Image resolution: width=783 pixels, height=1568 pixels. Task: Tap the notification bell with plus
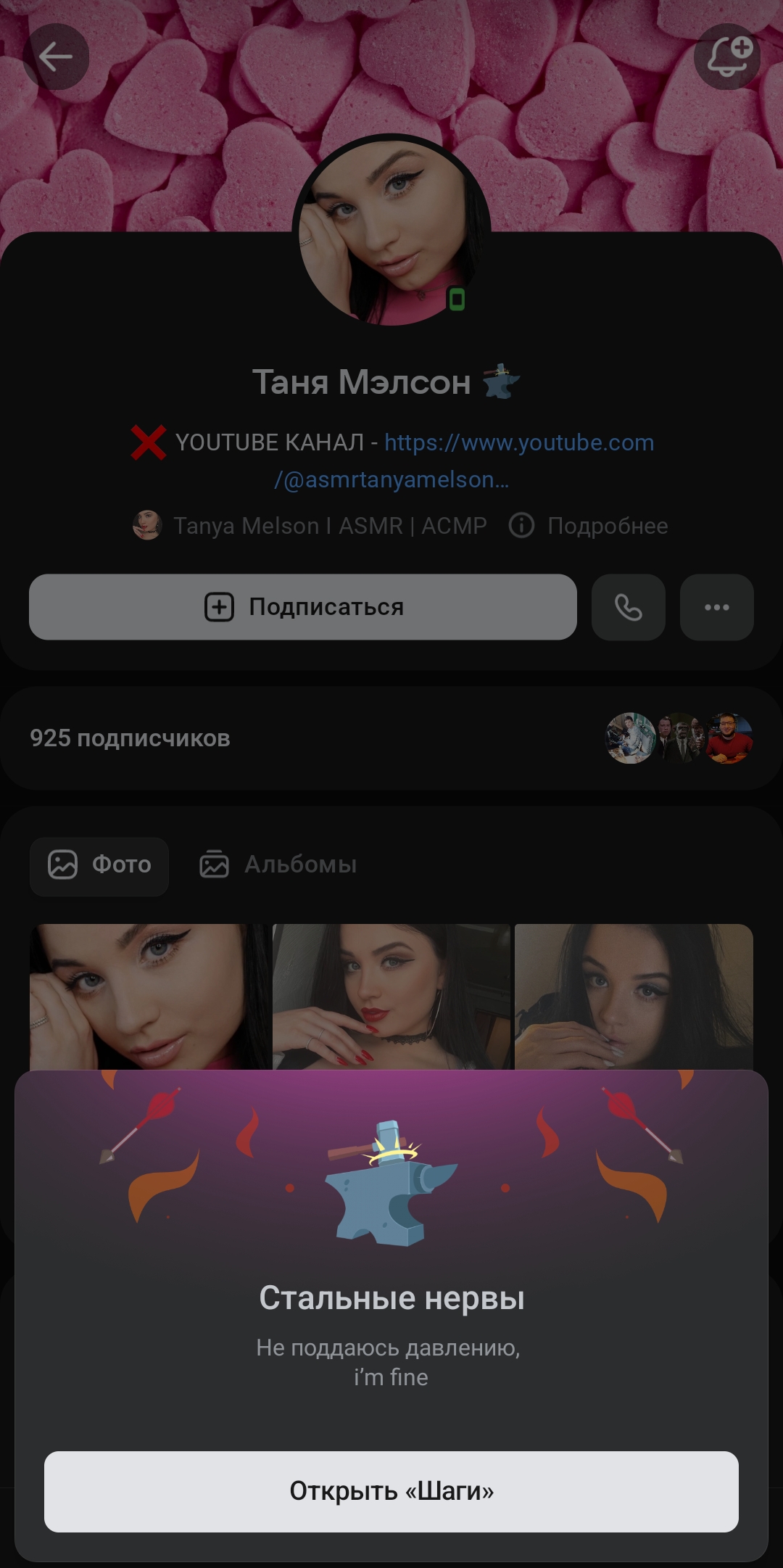[727, 57]
